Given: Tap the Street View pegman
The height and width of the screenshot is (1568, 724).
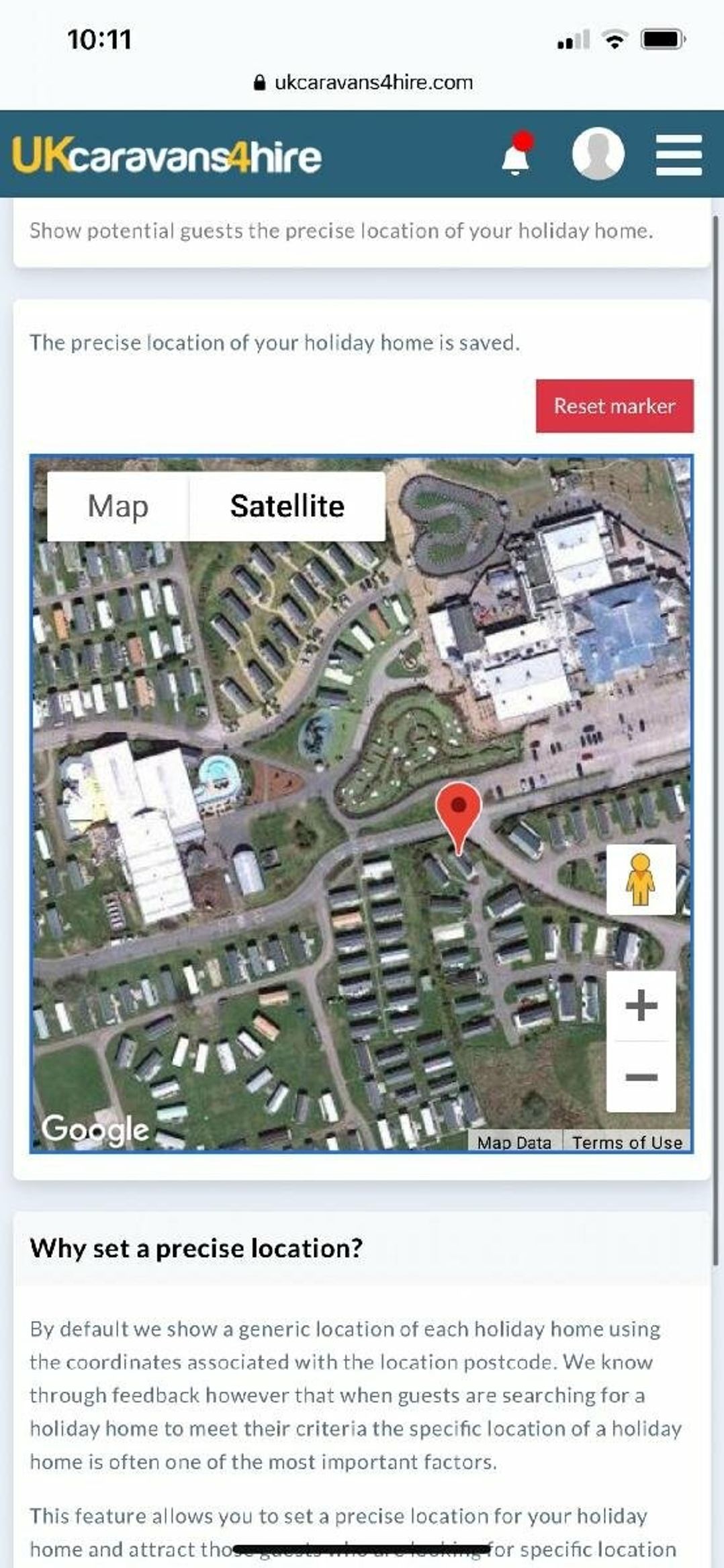Looking at the screenshot, I should [640, 879].
